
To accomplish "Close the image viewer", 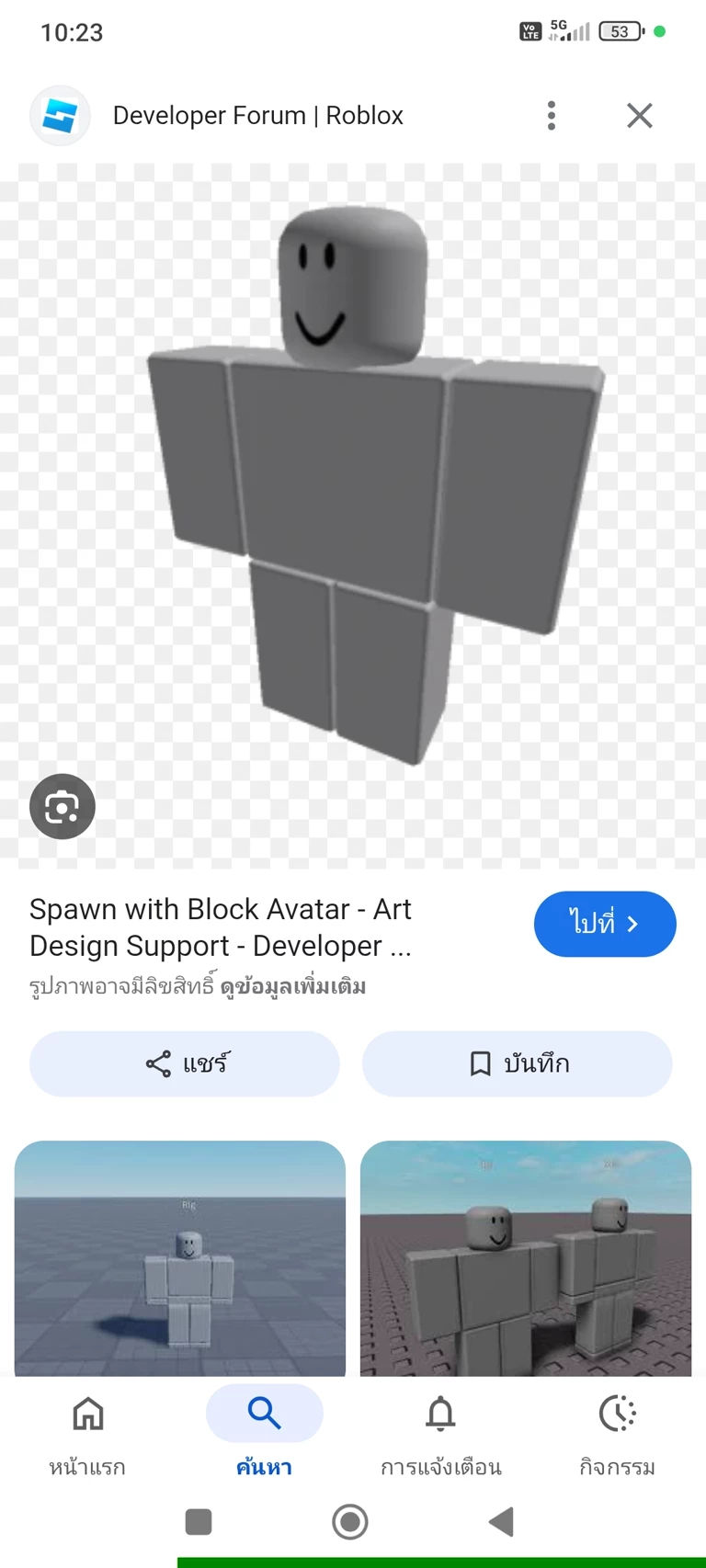I will 639,116.
